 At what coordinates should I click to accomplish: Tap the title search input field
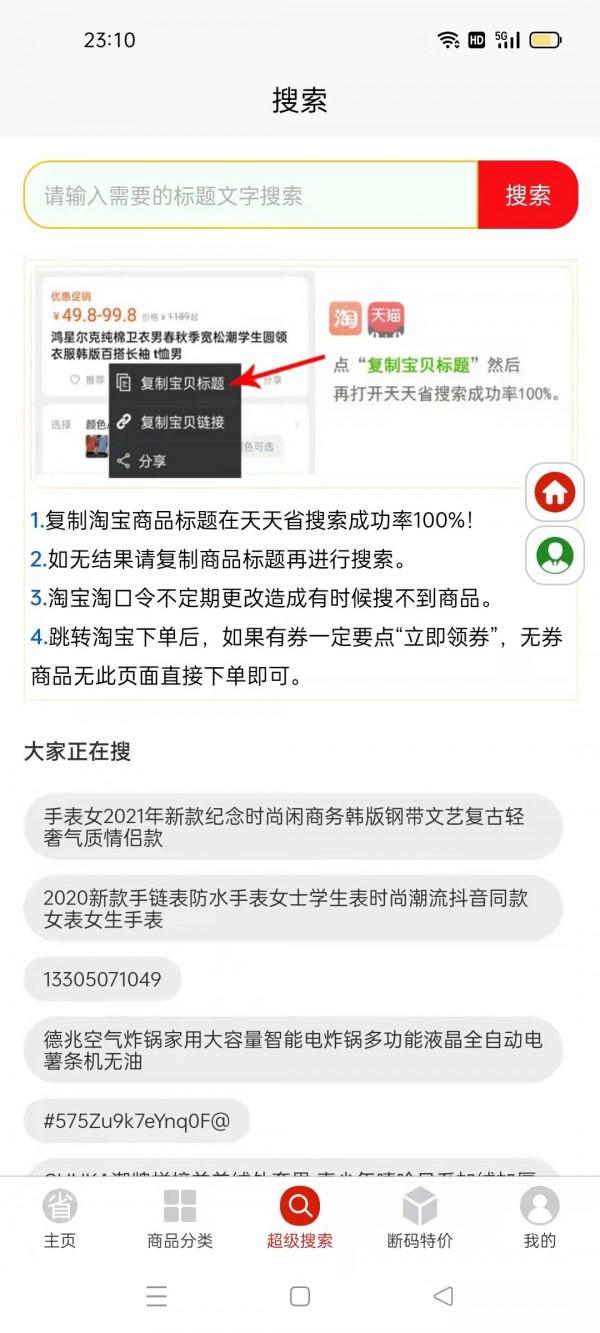(250, 195)
